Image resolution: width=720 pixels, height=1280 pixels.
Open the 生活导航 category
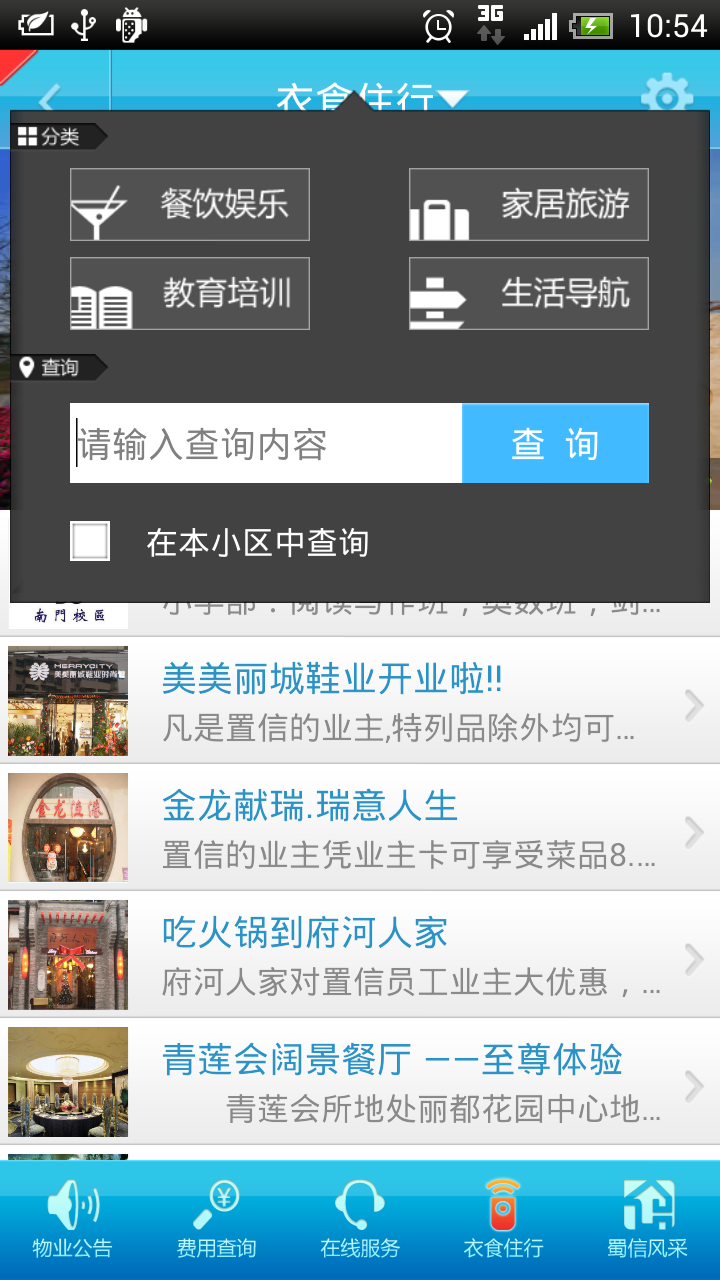pos(528,294)
